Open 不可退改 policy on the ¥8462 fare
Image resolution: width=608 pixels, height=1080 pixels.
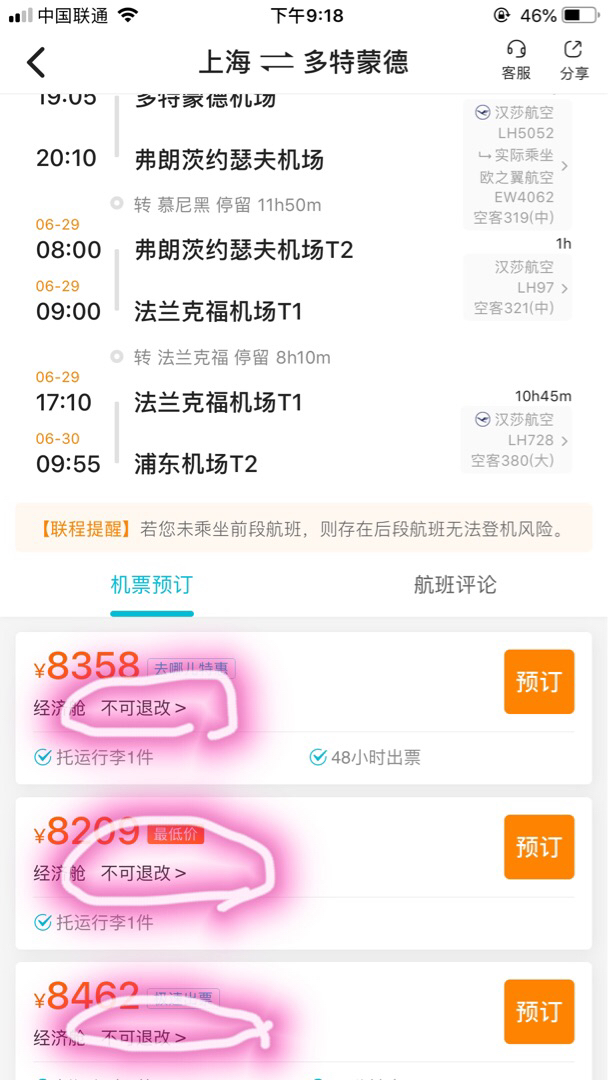coord(143,1037)
